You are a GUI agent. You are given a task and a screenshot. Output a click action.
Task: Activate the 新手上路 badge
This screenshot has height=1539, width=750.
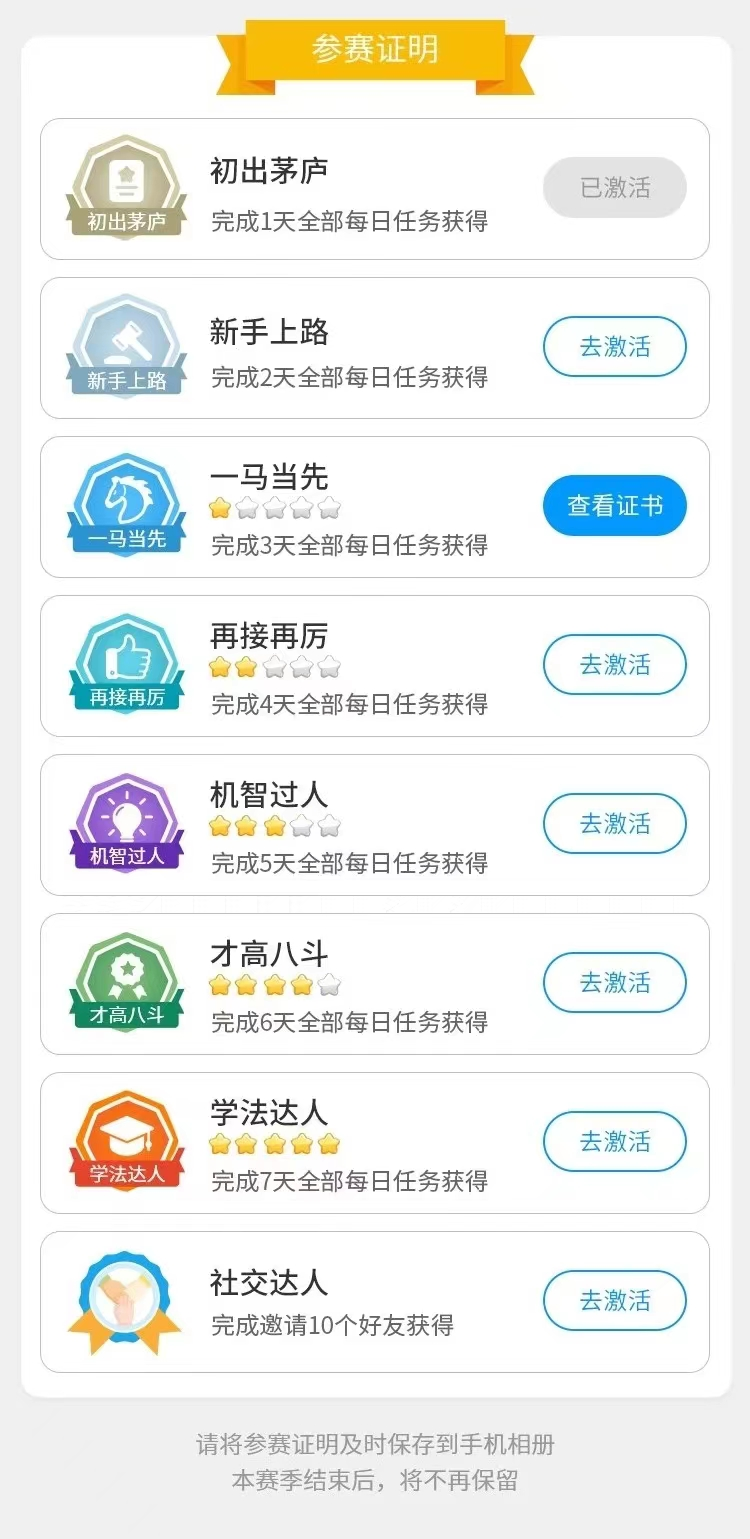click(614, 347)
